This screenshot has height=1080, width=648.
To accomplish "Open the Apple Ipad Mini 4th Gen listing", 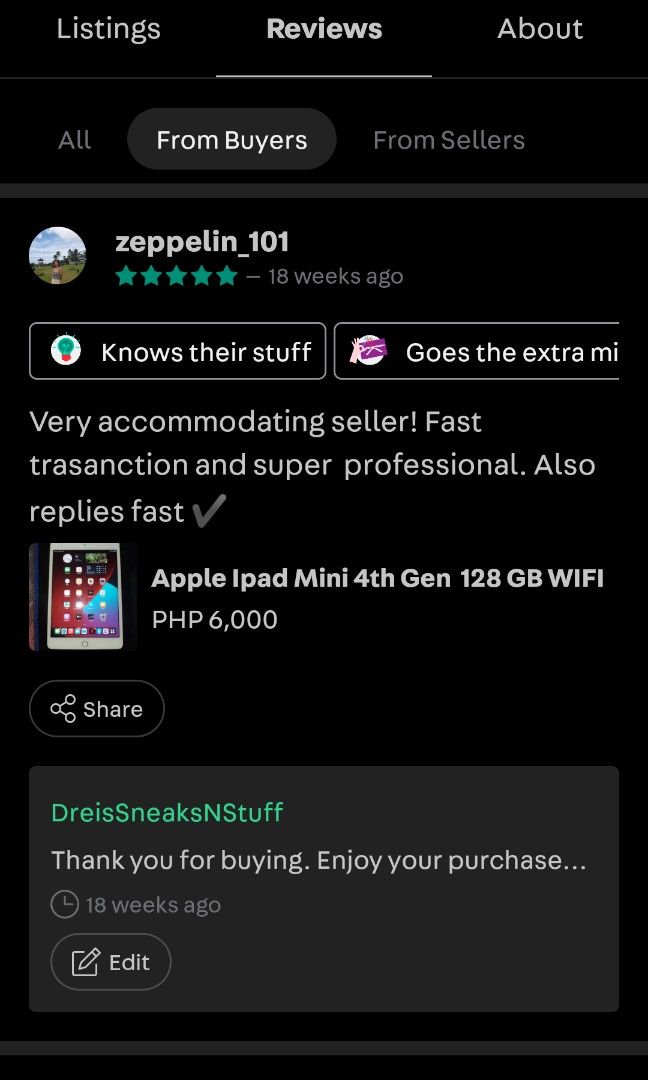I will [317, 597].
